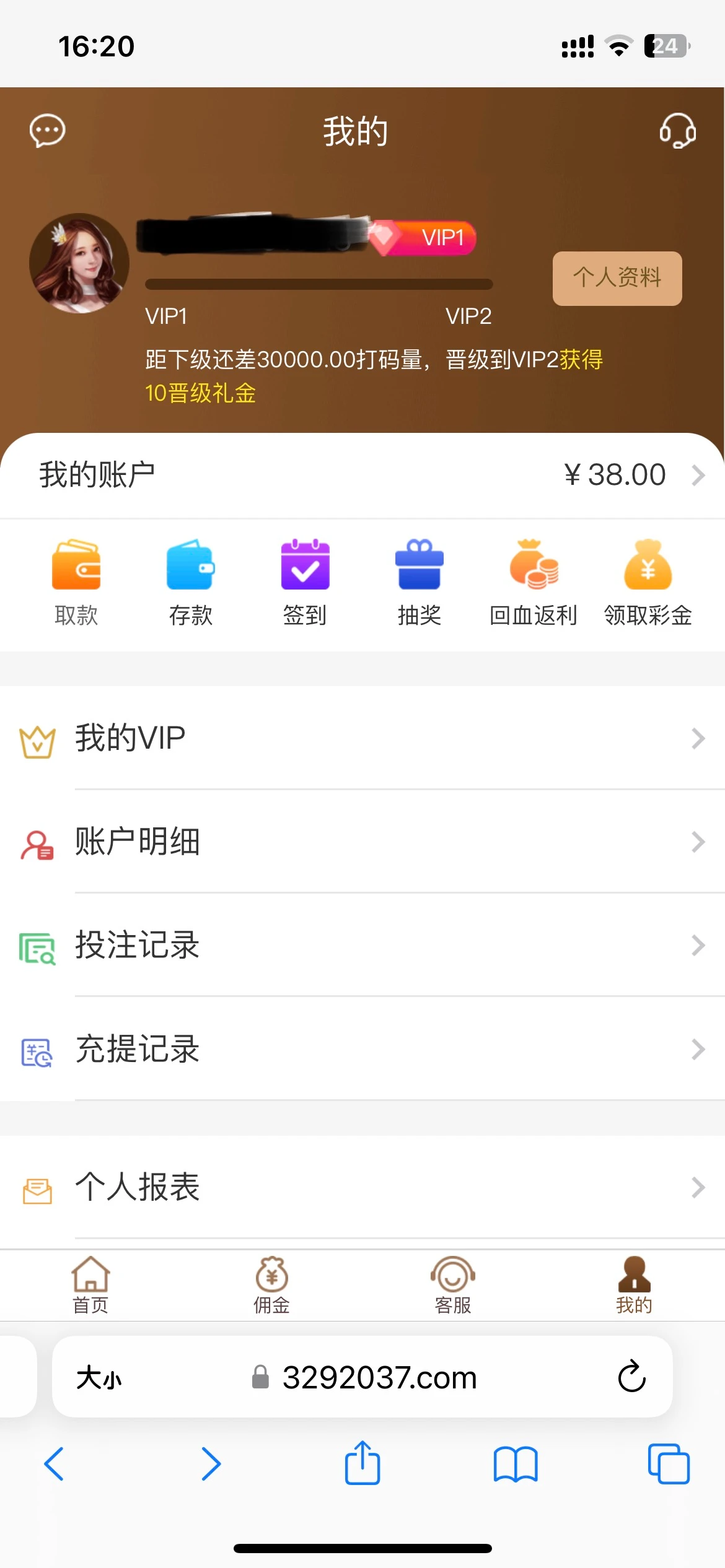View 投注记录 betting records

[x=362, y=945]
